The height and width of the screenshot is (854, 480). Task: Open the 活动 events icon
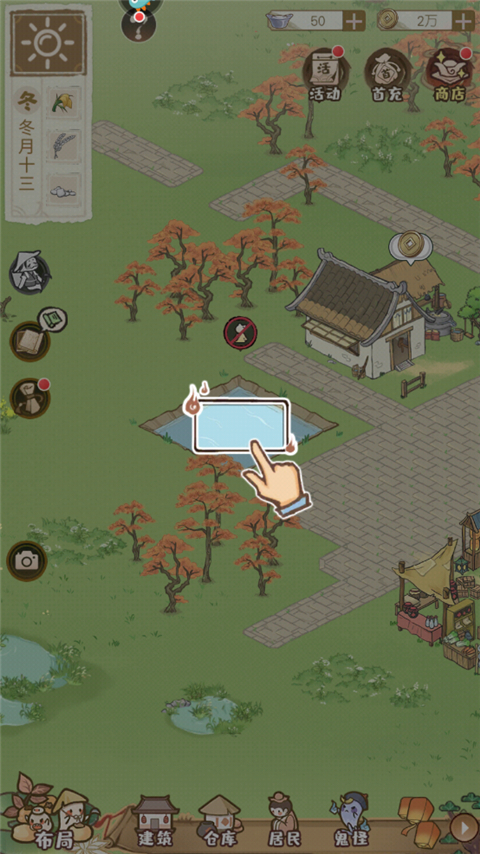[x=326, y=75]
